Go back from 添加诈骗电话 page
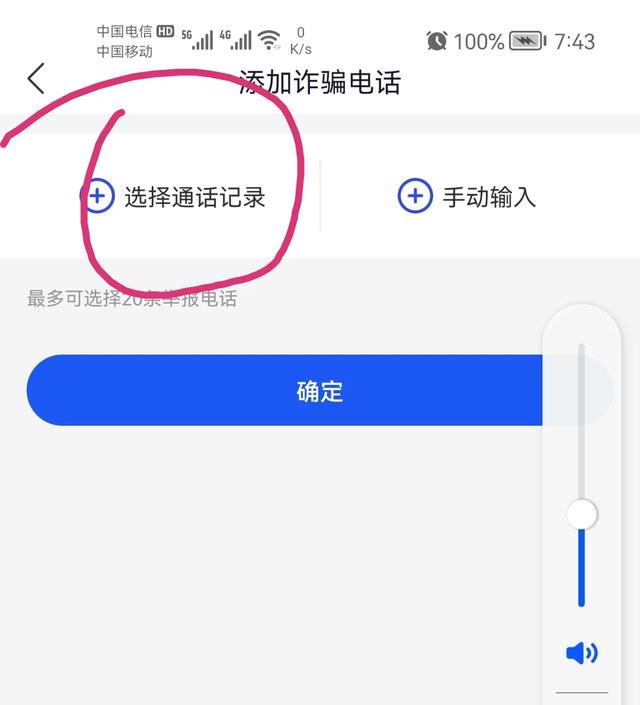Viewport: 640px width, 705px height. point(36,78)
